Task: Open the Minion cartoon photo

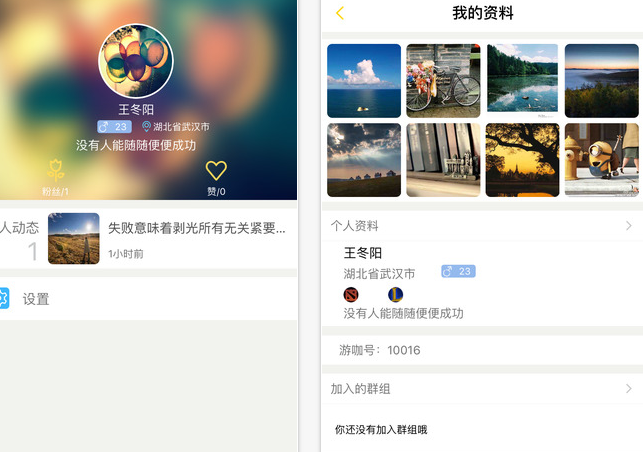Action: pyautogui.click(x=601, y=160)
